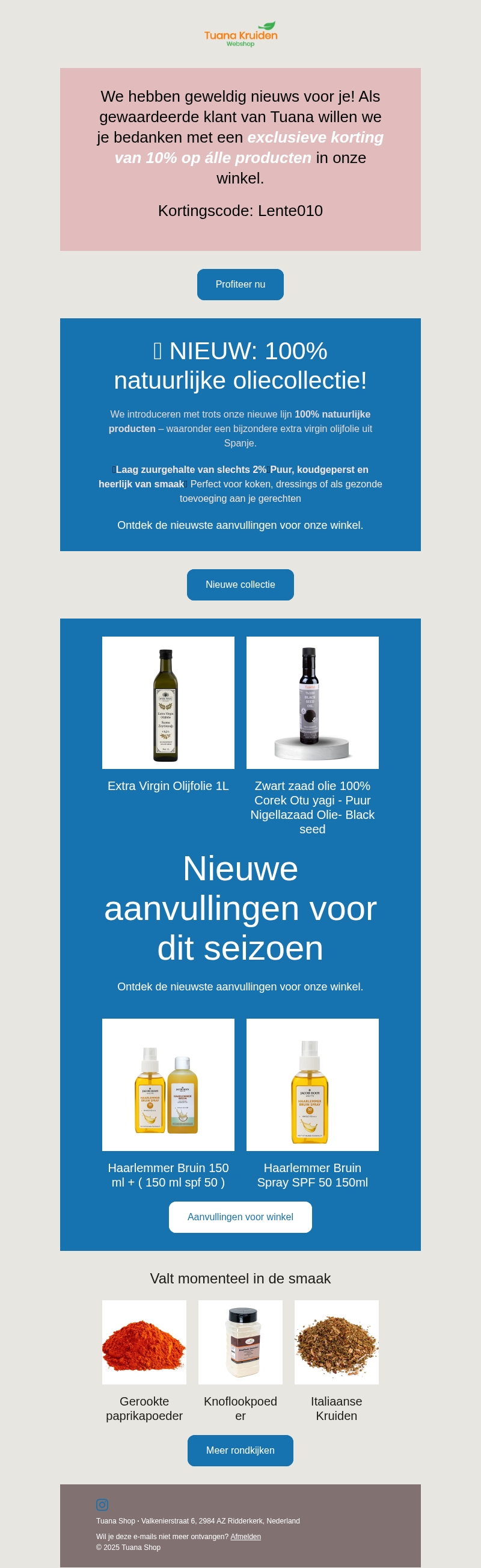View the Extra Virgin Olijfolie 1L product
Viewport: 481px width, 1568px height.
[x=168, y=702]
